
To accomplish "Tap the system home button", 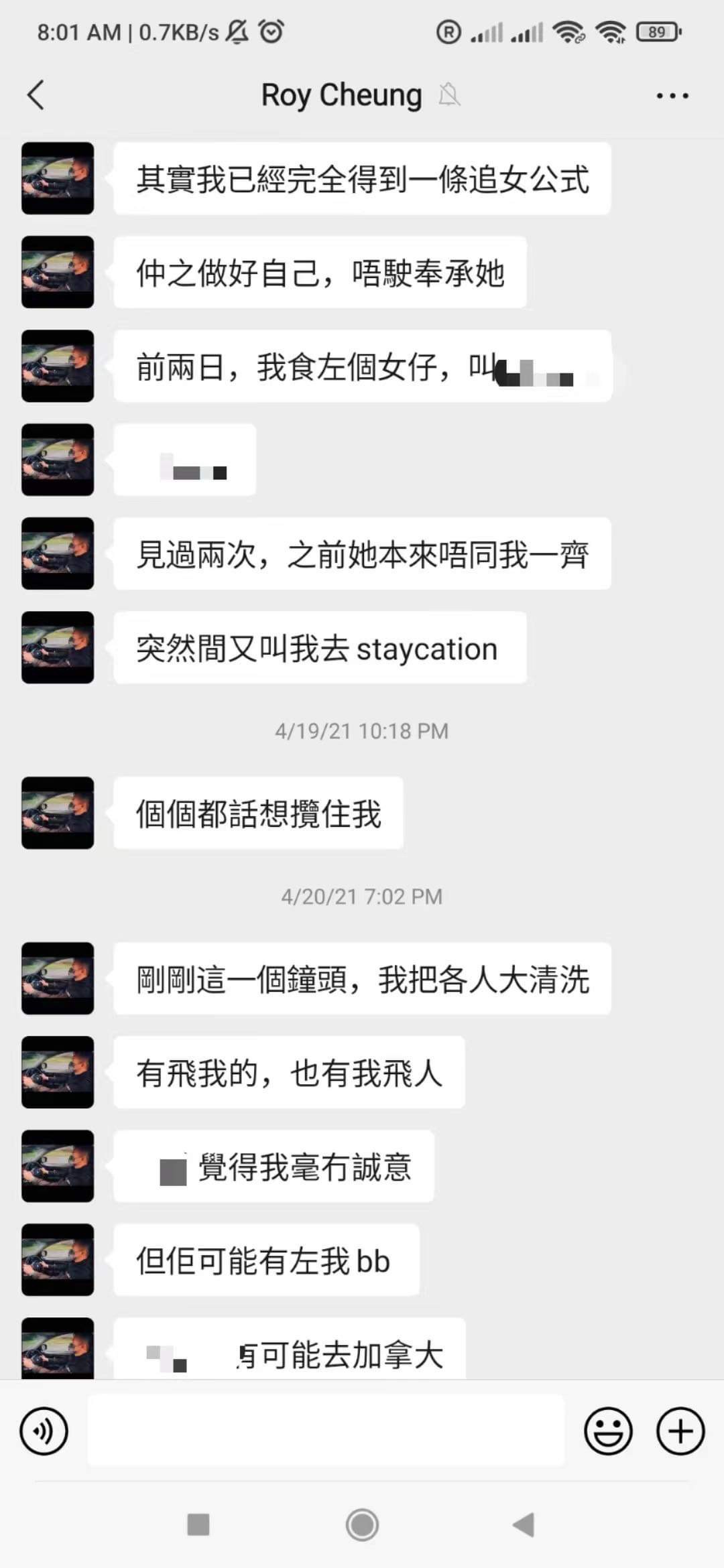I will coord(362,1525).
